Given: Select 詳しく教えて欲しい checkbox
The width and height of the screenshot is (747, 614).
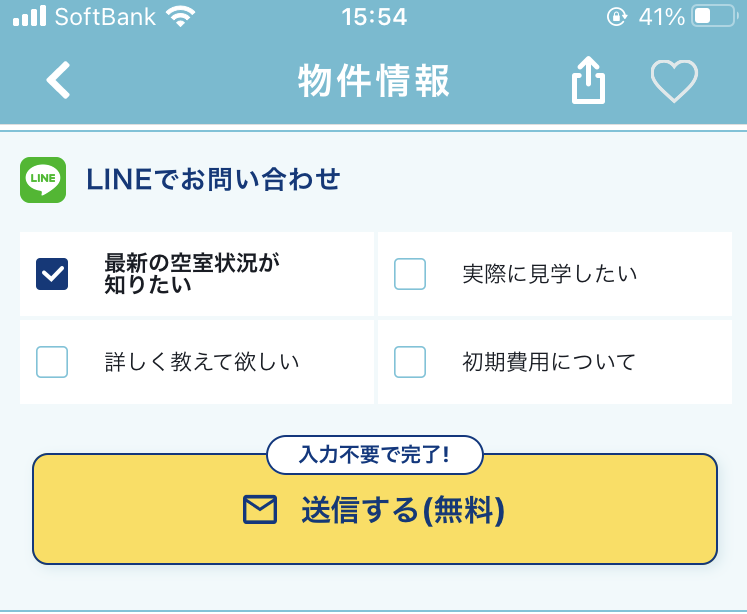Looking at the screenshot, I should coord(52,362).
